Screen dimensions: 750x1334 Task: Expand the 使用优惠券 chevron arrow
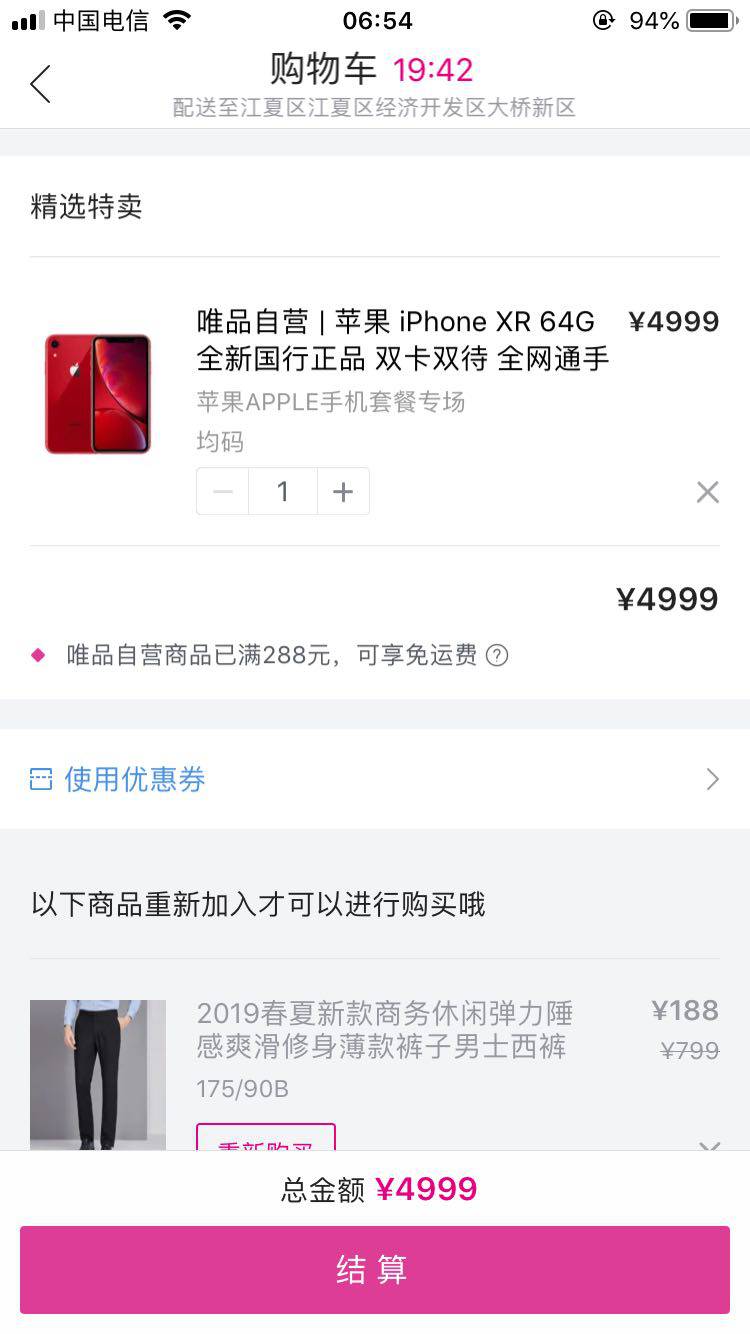(711, 778)
